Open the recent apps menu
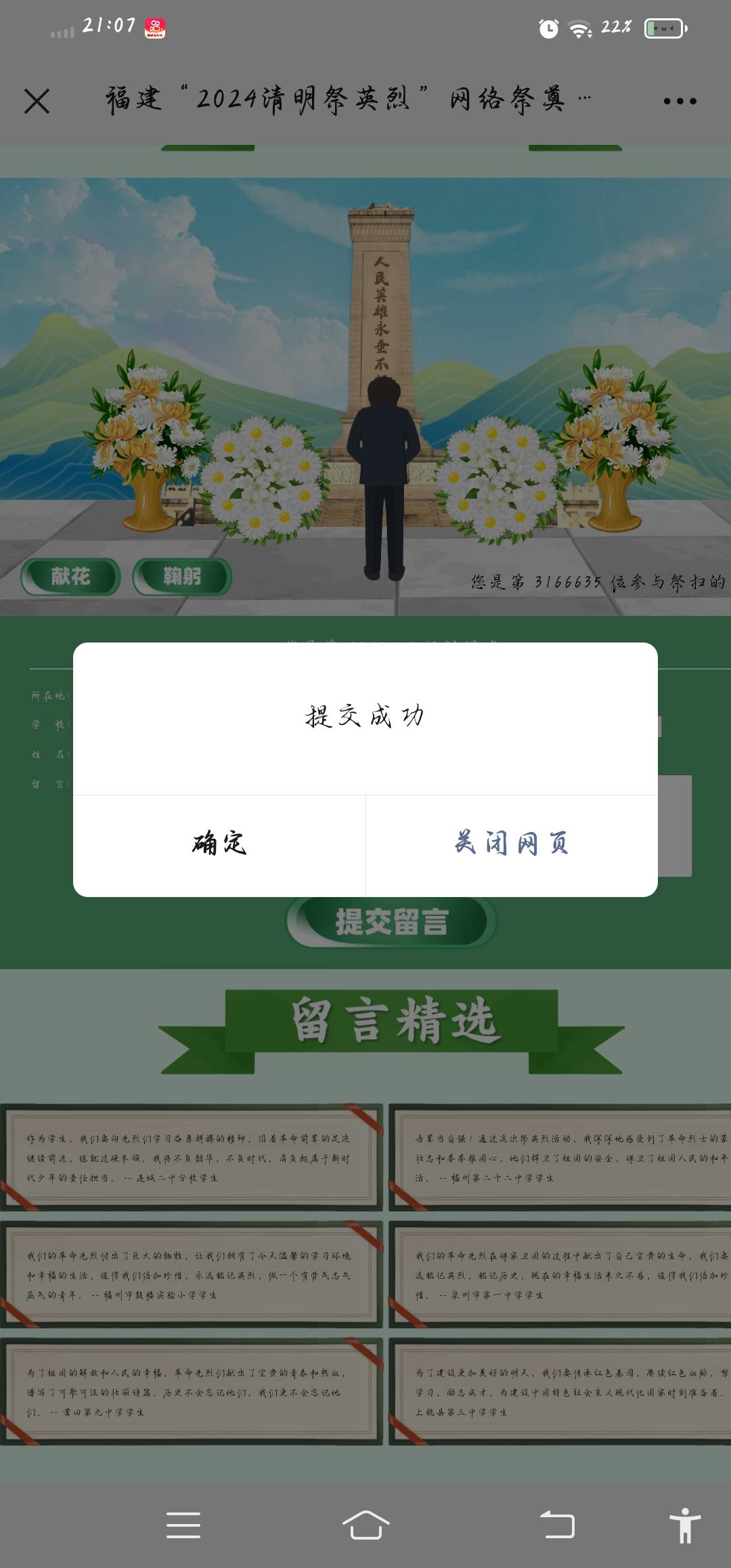The width and height of the screenshot is (731, 1568). (183, 1525)
